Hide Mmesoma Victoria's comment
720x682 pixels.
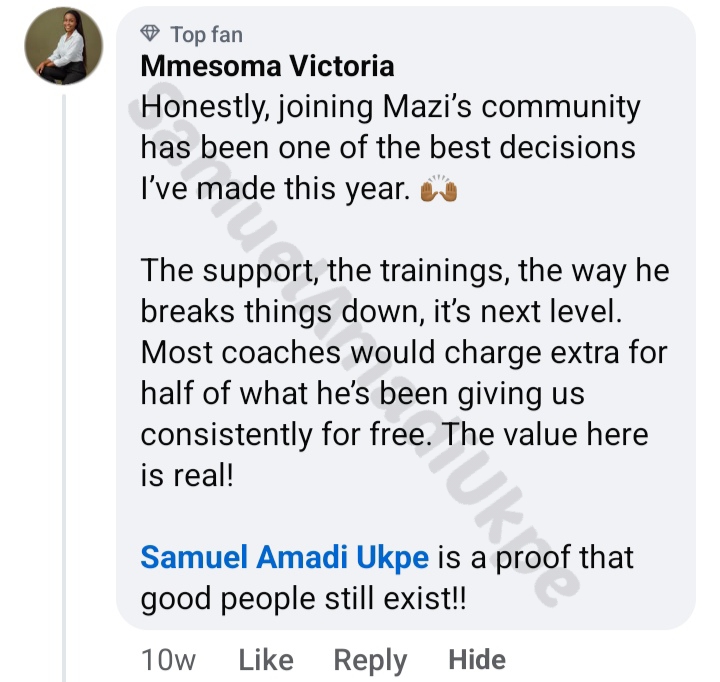coord(476,660)
